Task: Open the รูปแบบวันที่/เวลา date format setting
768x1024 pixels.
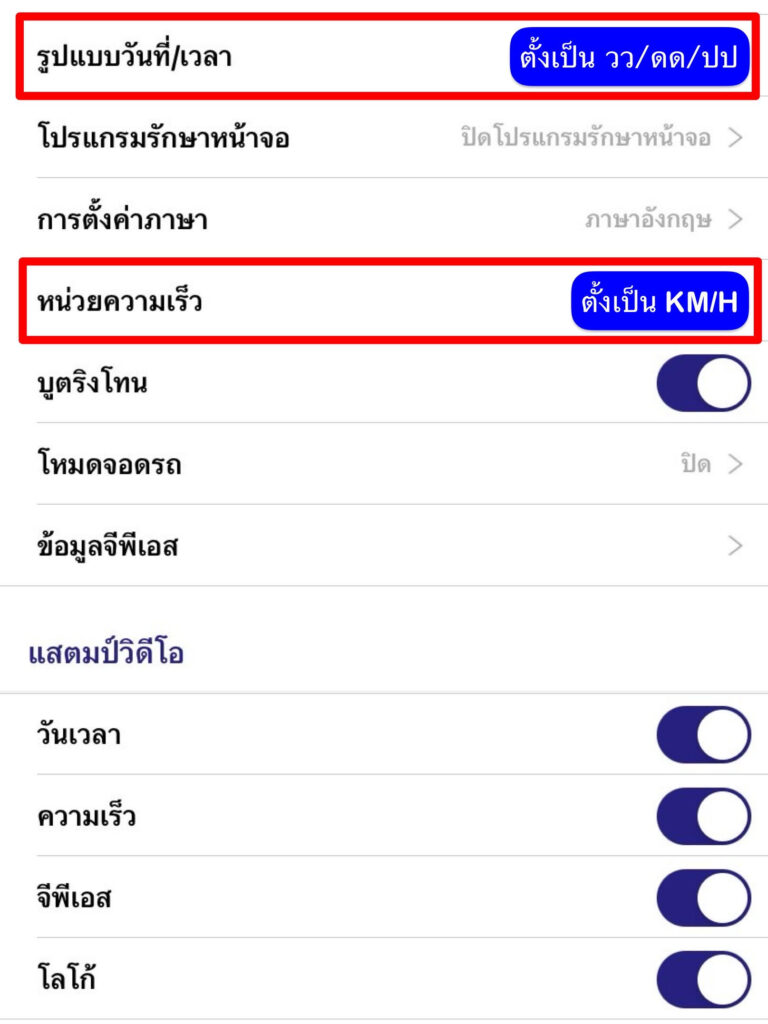Action: (384, 57)
